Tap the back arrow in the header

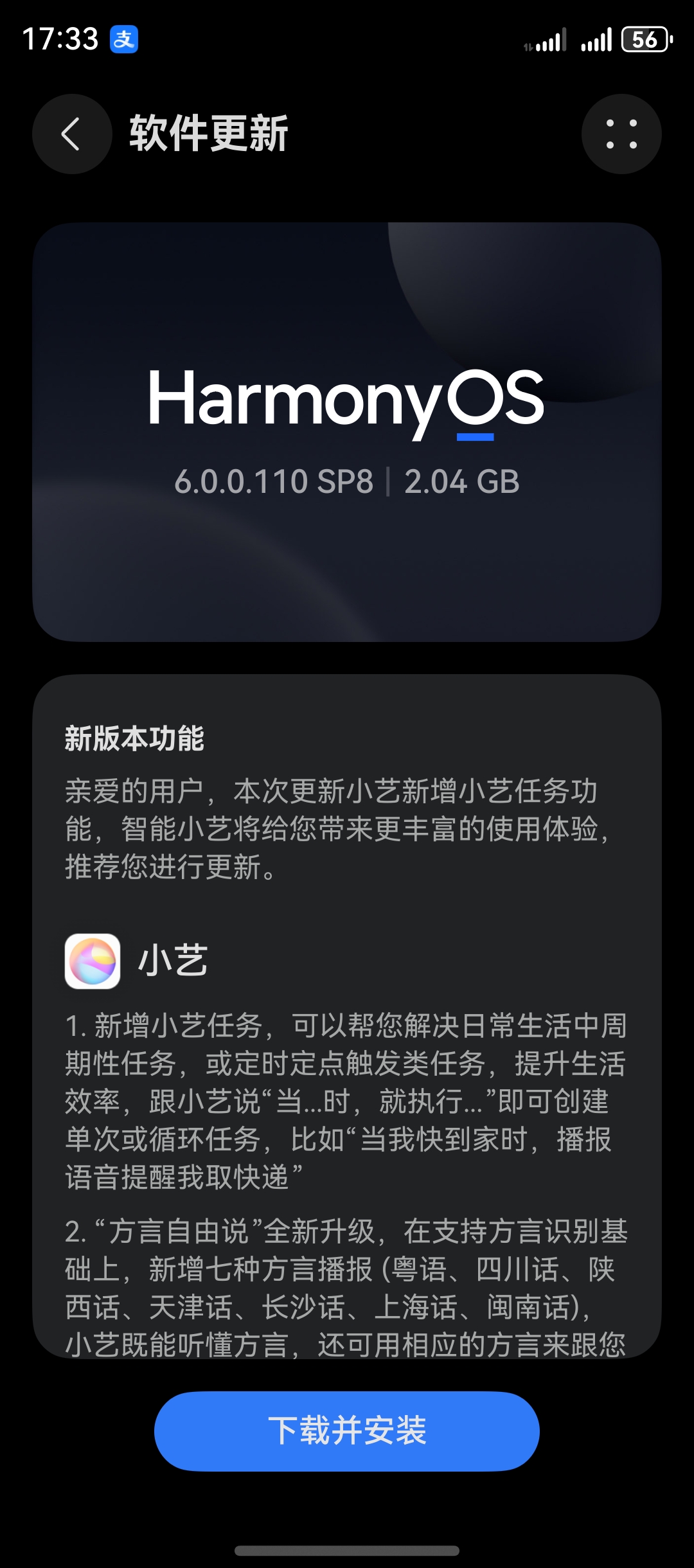[x=71, y=133]
